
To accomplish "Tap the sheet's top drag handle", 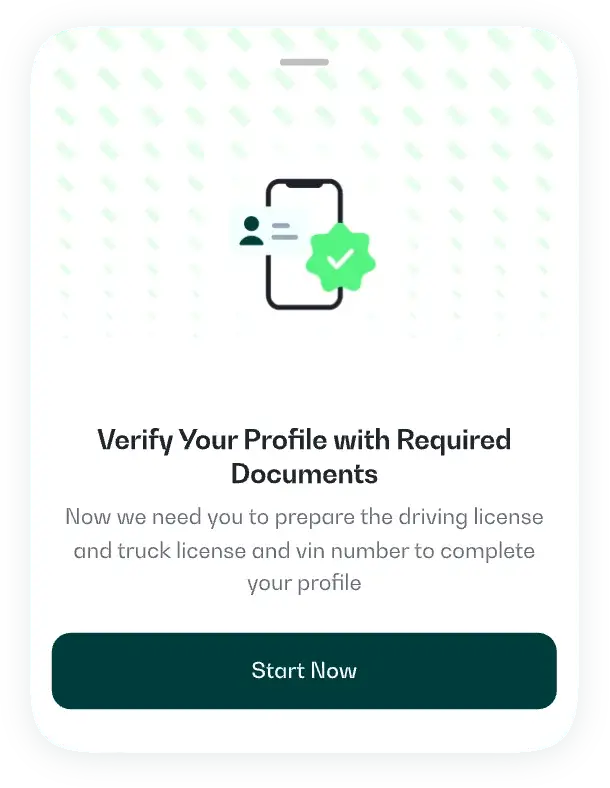I will click(x=304, y=62).
